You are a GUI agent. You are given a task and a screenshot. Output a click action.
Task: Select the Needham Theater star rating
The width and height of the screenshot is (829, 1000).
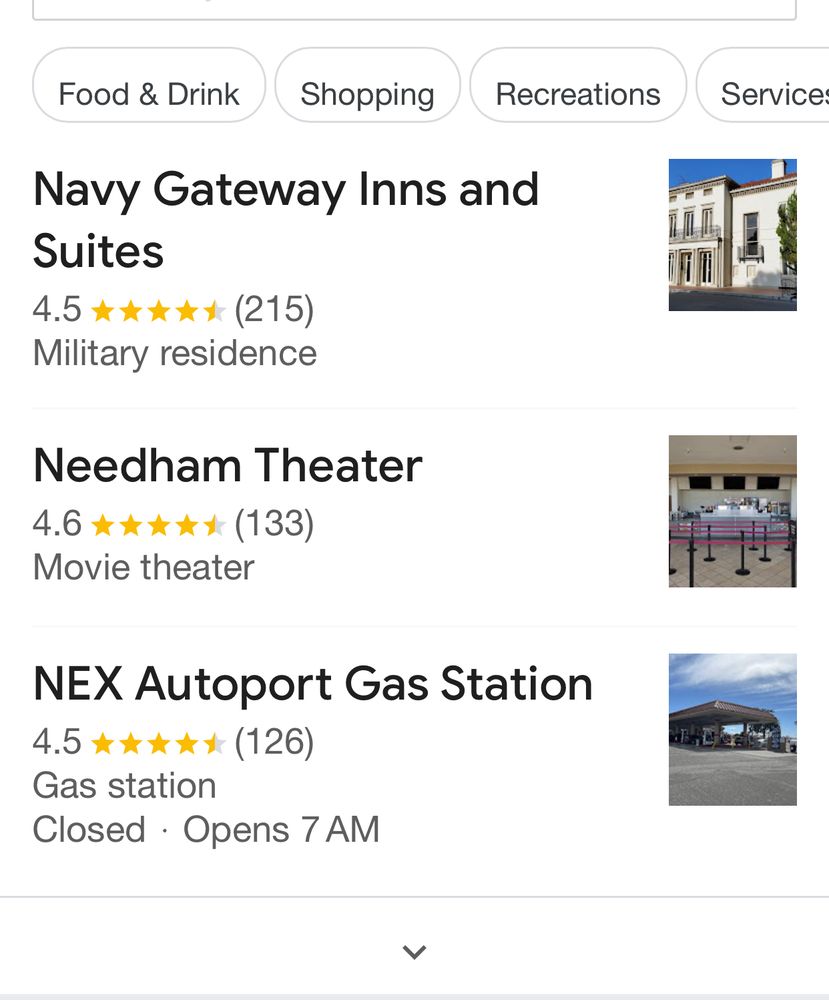coord(155,522)
